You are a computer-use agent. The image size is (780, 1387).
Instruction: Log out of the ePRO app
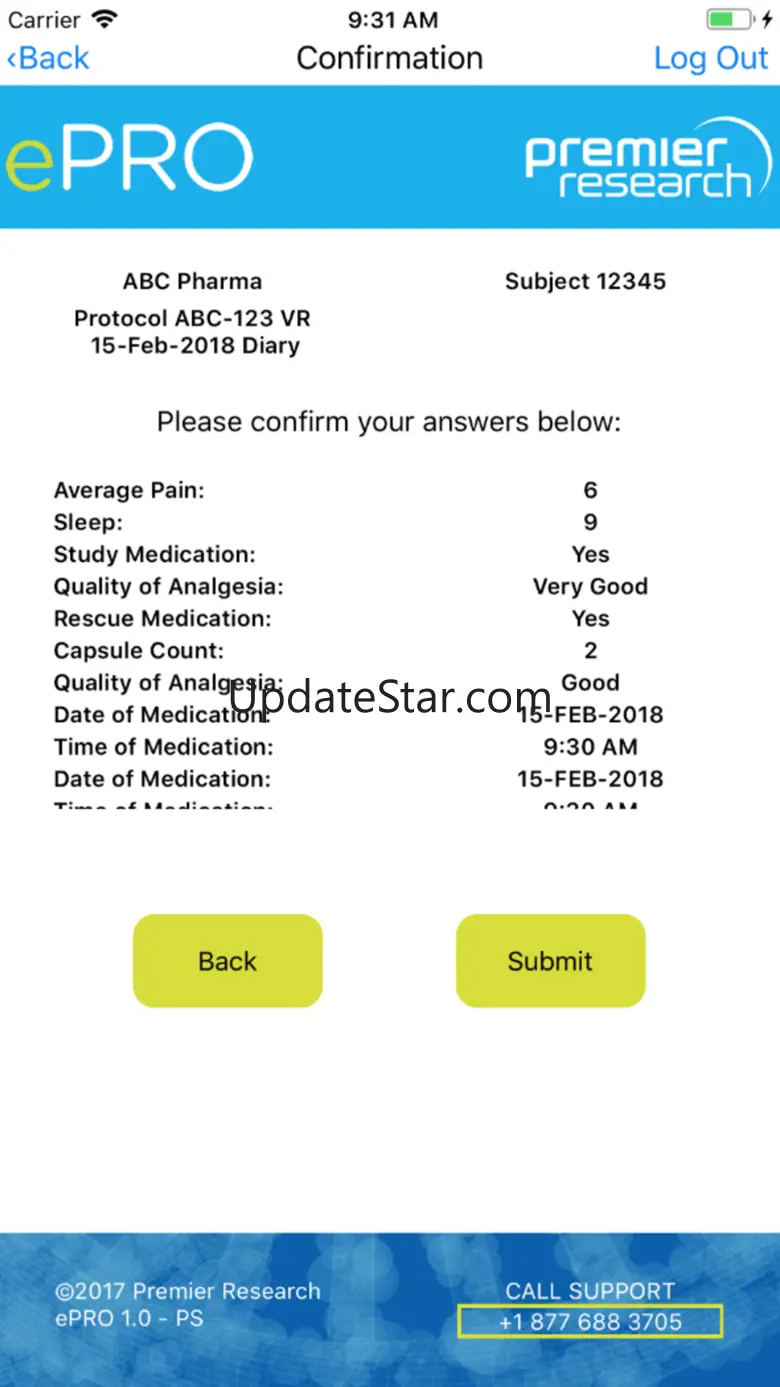click(x=710, y=58)
